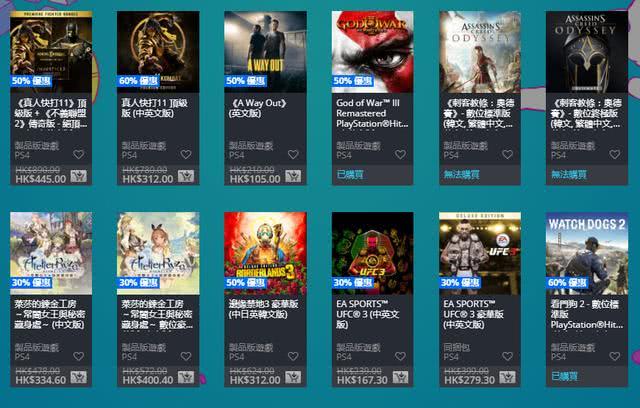This screenshot has height=408, width=640.
Task: Add the HK$312.00 真人快打11 頂級版 to cart
Action: coord(185,176)
